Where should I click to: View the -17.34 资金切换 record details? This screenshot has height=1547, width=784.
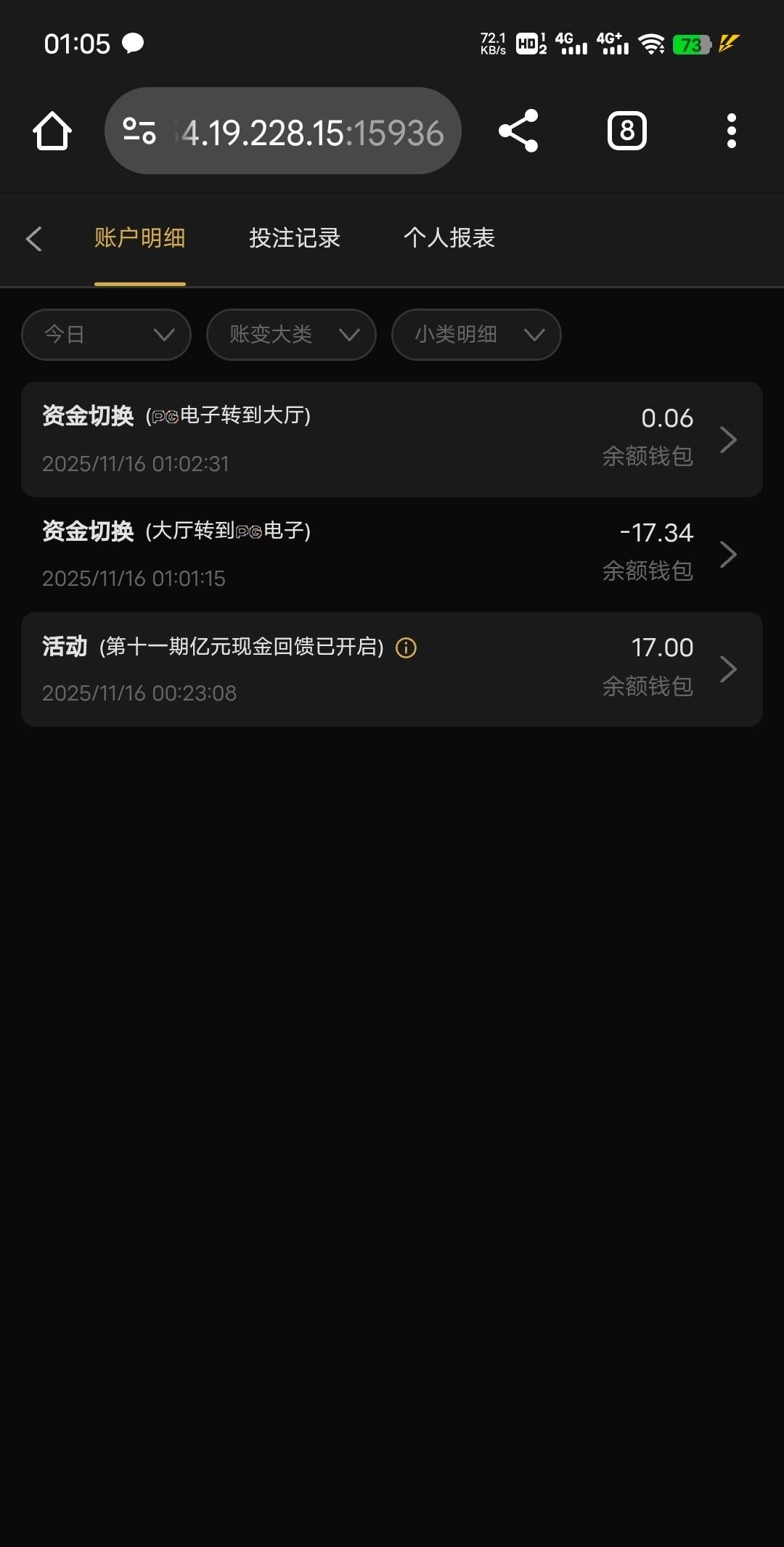coord(392,554)
